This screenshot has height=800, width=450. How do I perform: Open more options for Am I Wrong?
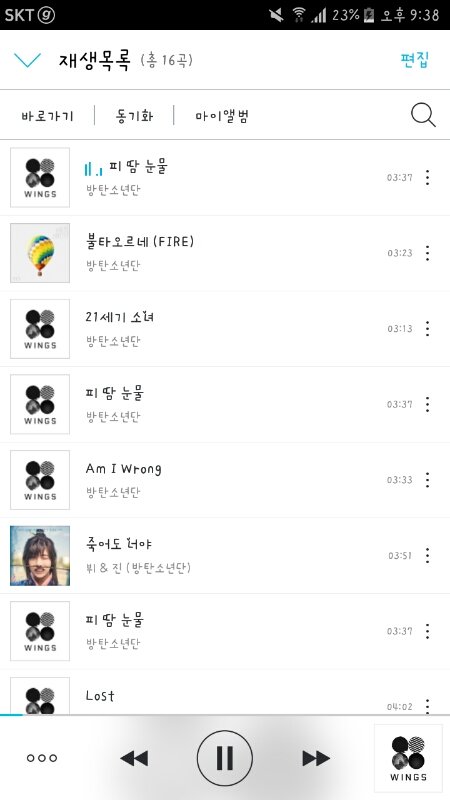point(427,480)
